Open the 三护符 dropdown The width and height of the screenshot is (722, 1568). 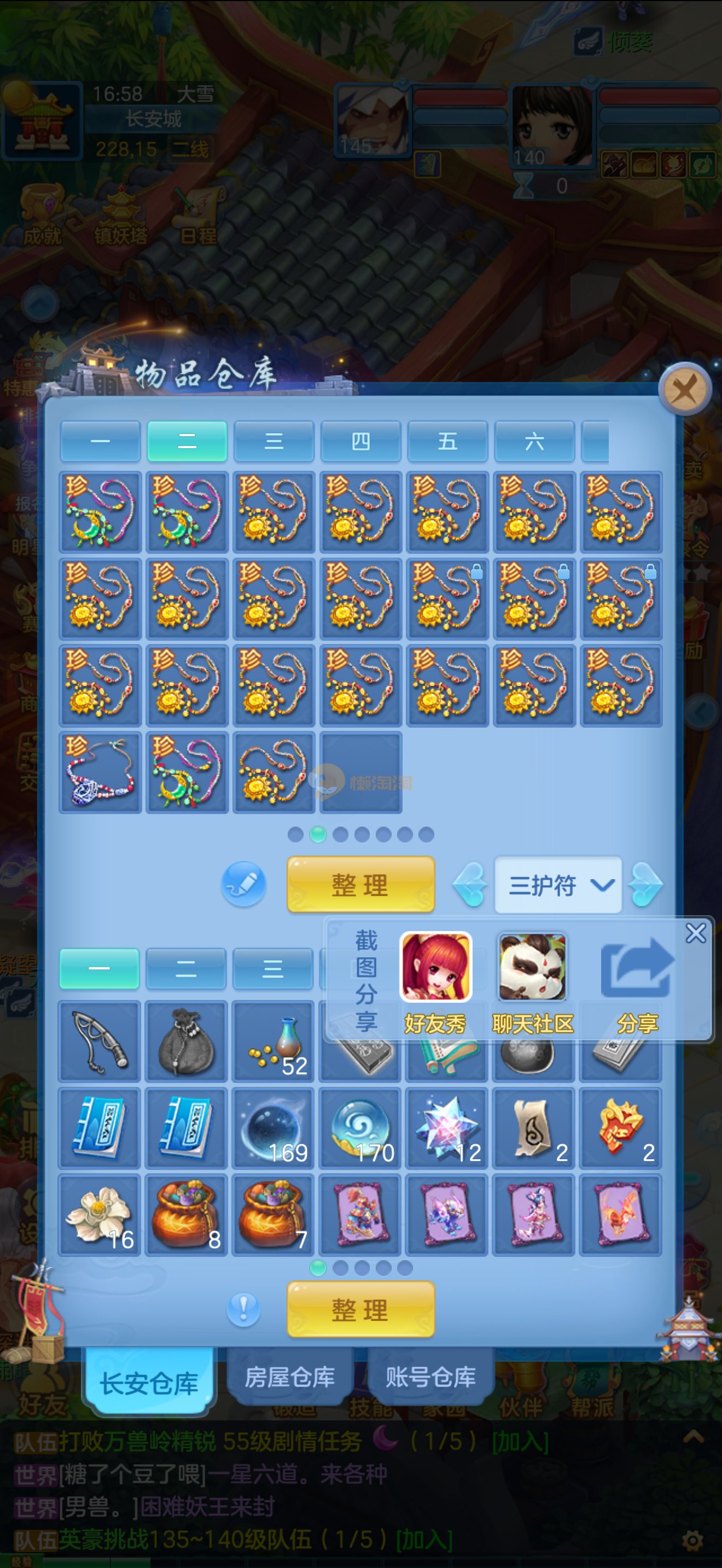tap(557, 885)
